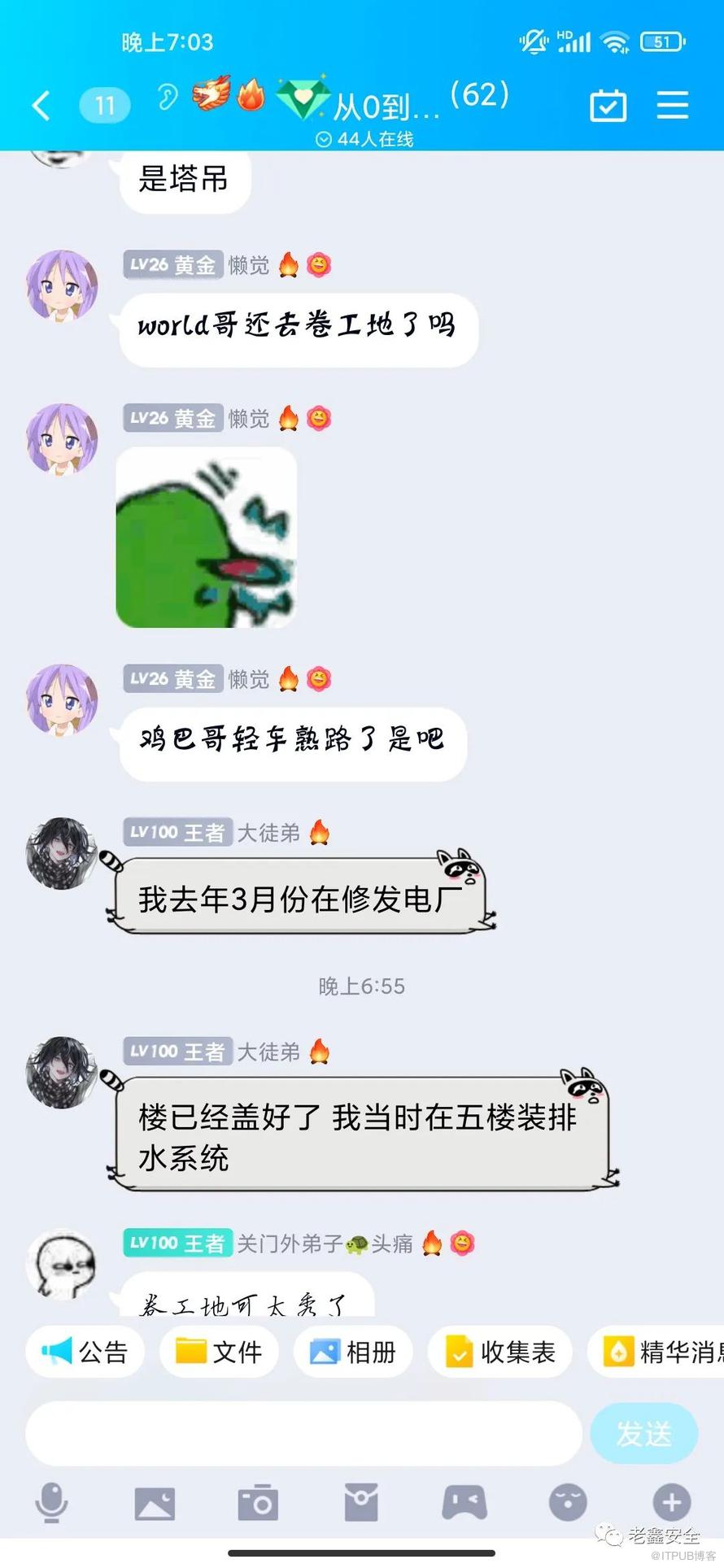Screen dimensions: 724x1568
Task: Open the 收集表 collection form chip
Action: click(499, 1352)
